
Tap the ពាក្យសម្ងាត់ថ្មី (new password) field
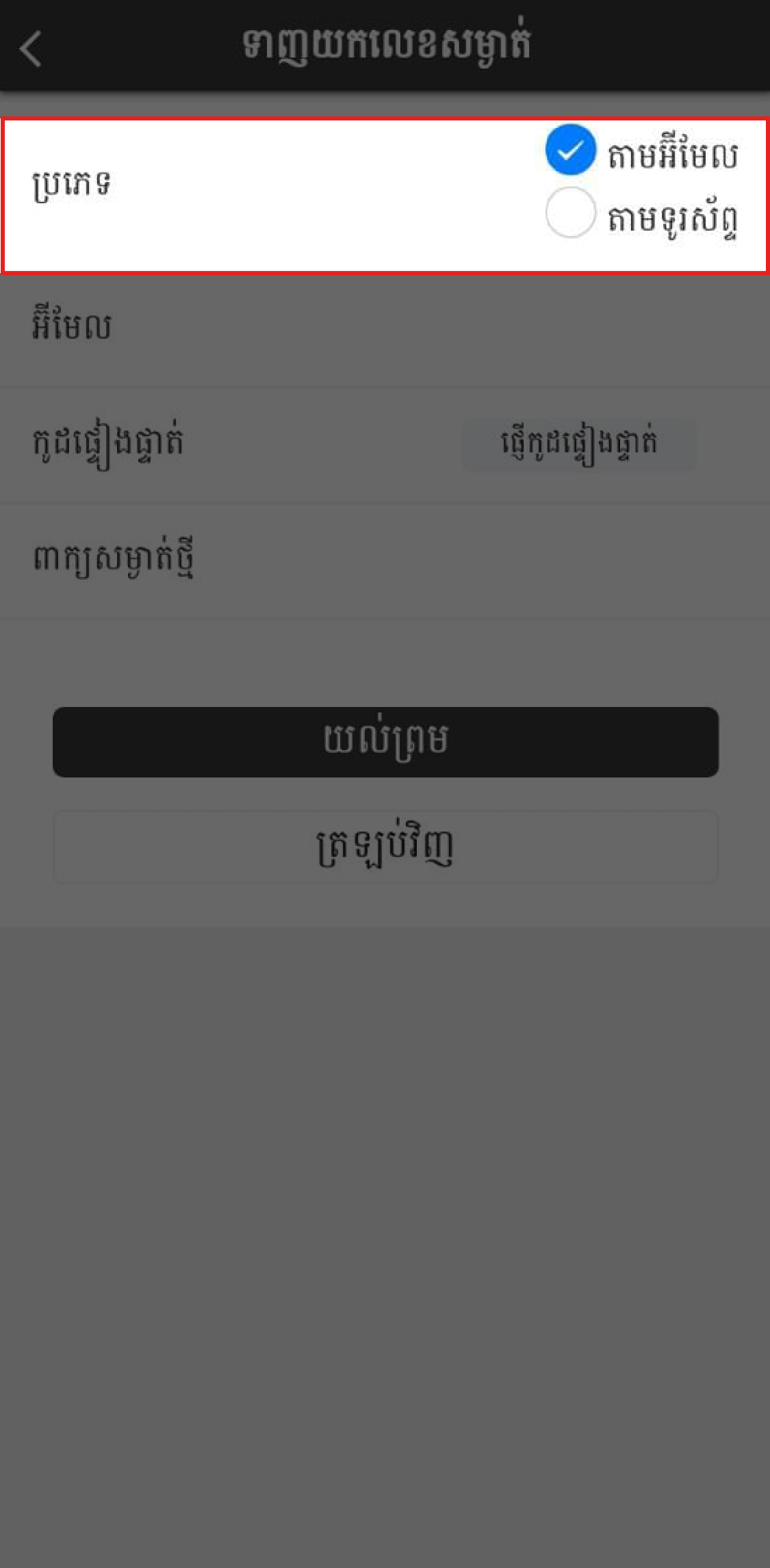tap(385, 561)
